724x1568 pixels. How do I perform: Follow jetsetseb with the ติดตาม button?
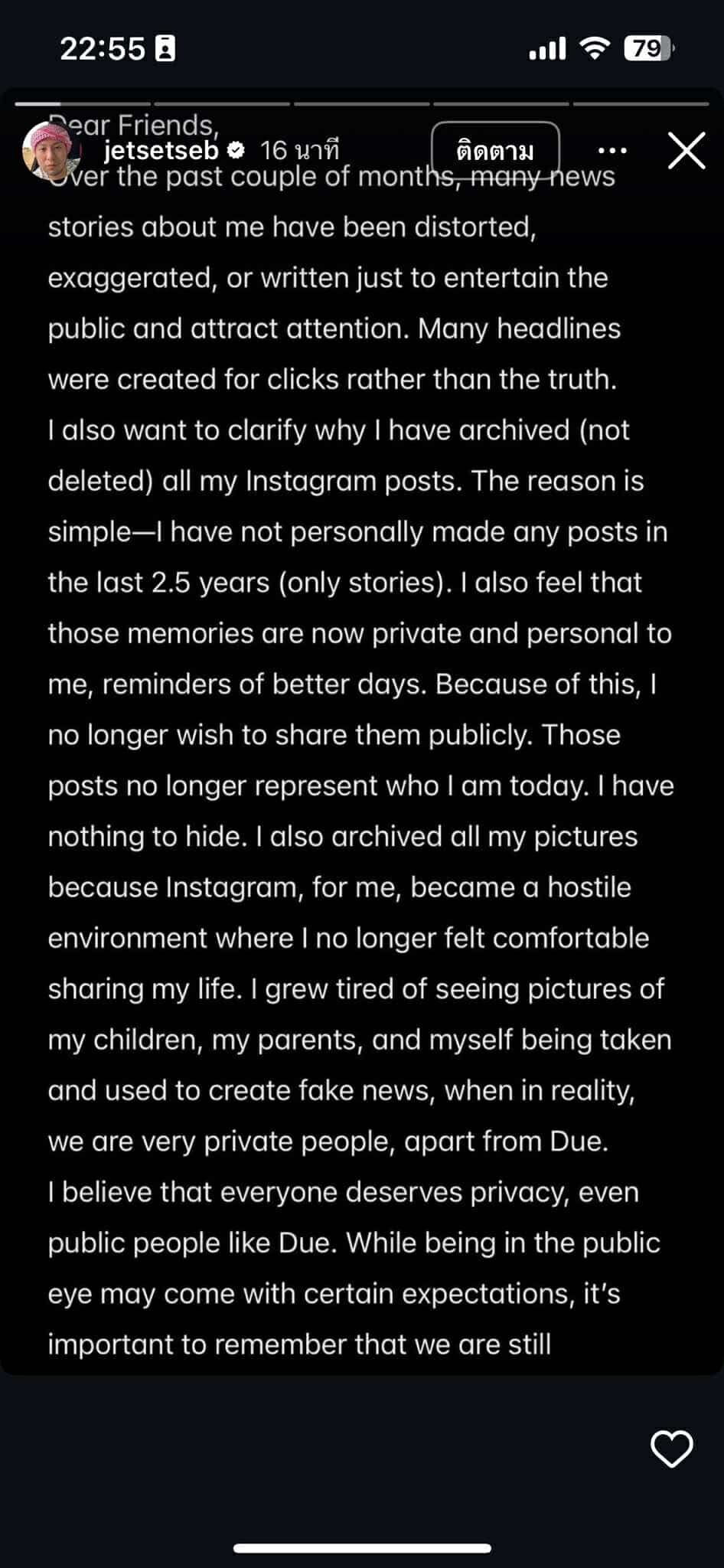point(495,150)
